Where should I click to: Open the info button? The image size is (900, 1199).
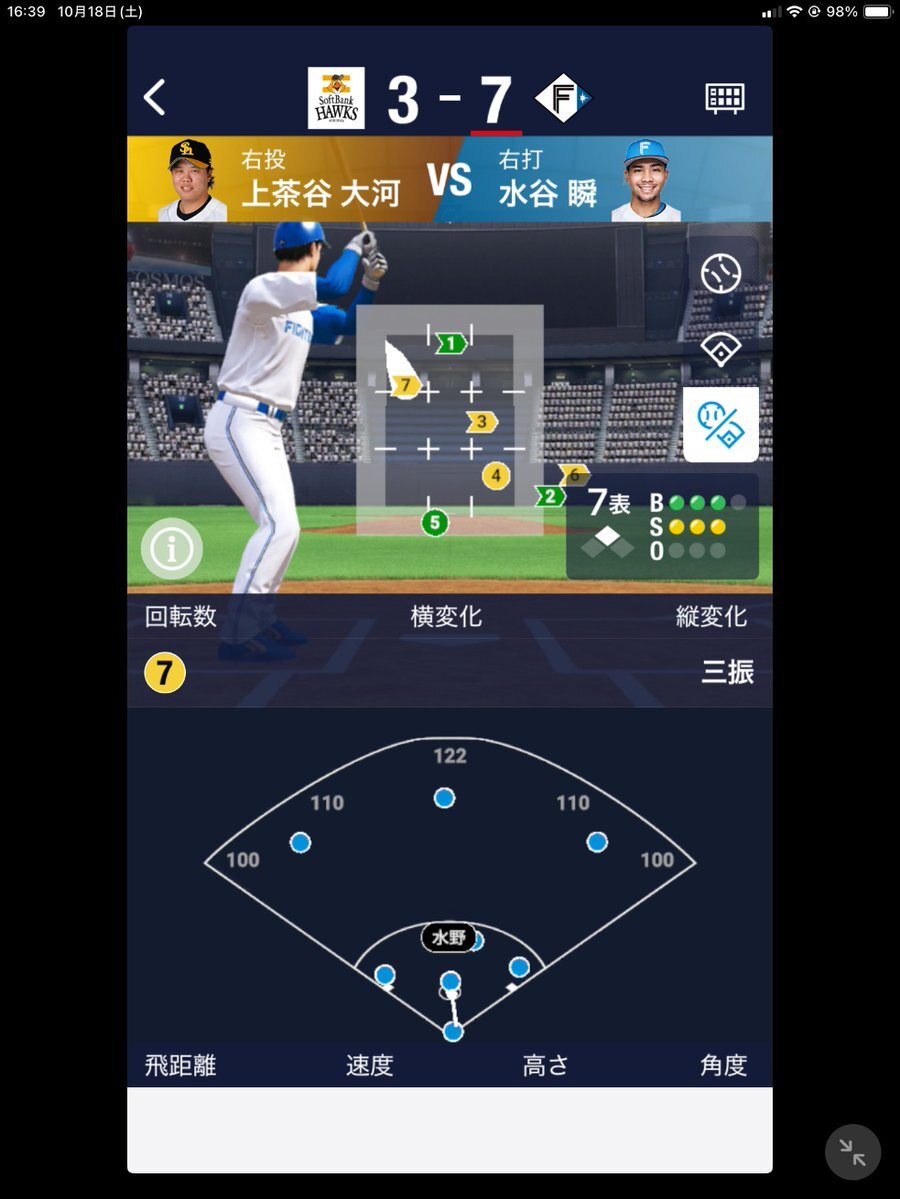pyautogui.click(x=172, y=548)
